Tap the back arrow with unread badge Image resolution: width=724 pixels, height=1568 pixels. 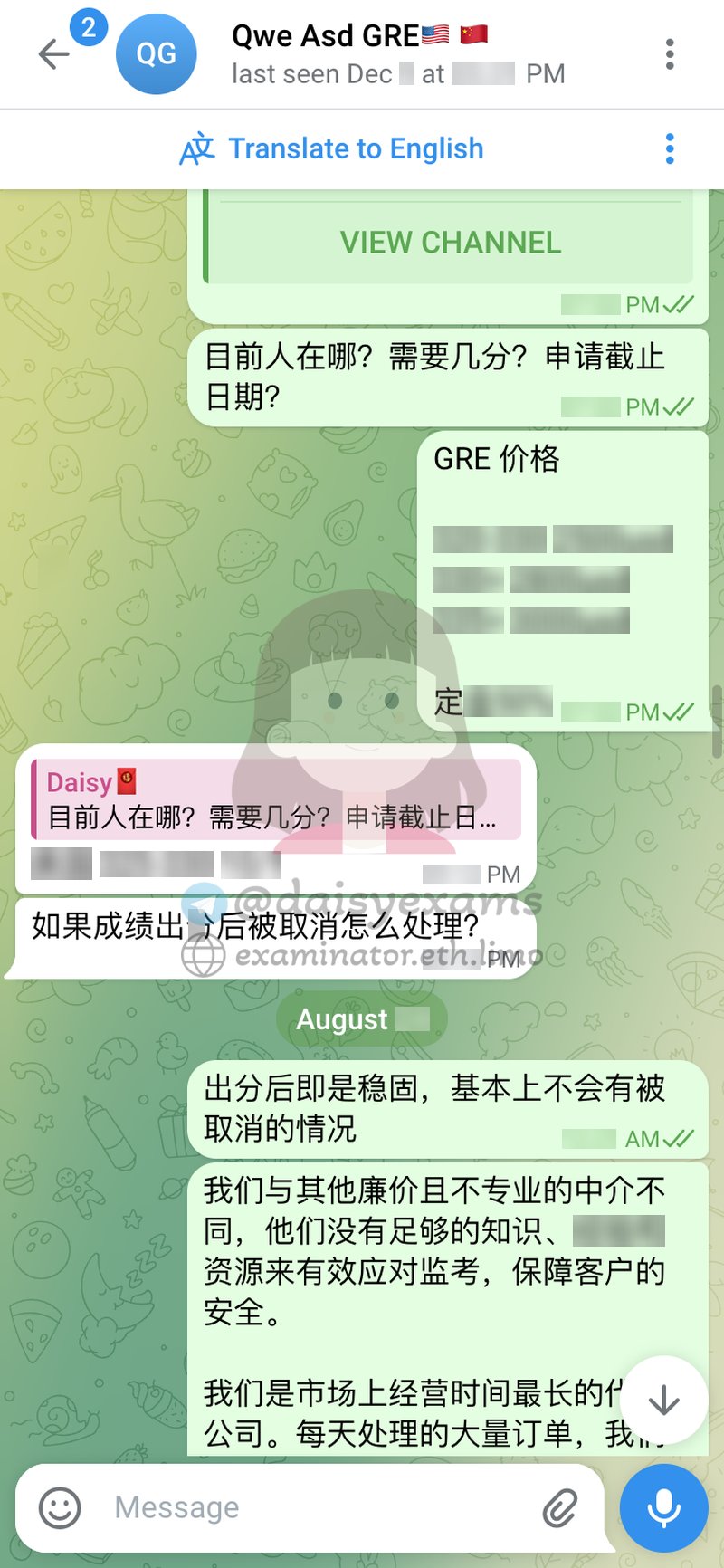tap(52, 54)
